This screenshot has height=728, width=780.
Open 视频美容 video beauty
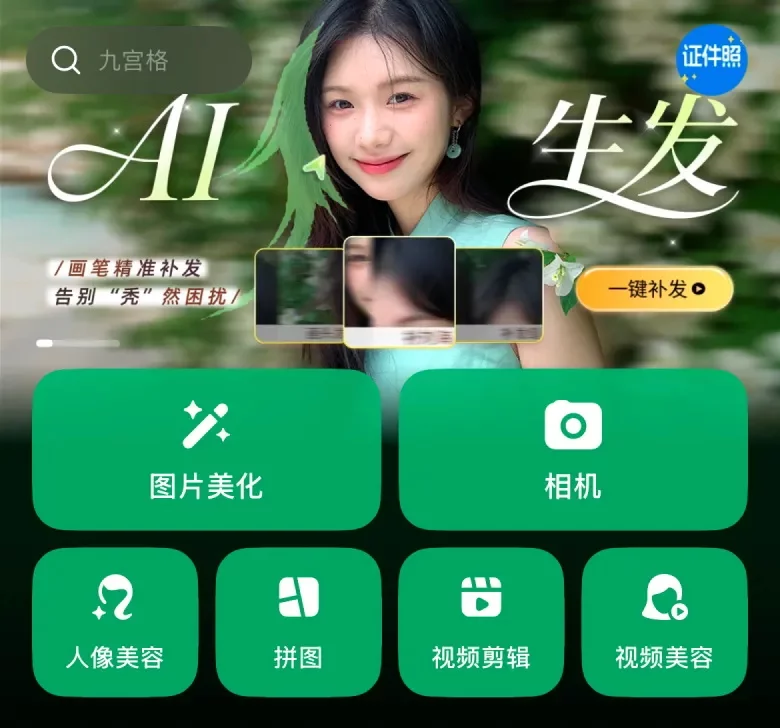click(664, 622)
